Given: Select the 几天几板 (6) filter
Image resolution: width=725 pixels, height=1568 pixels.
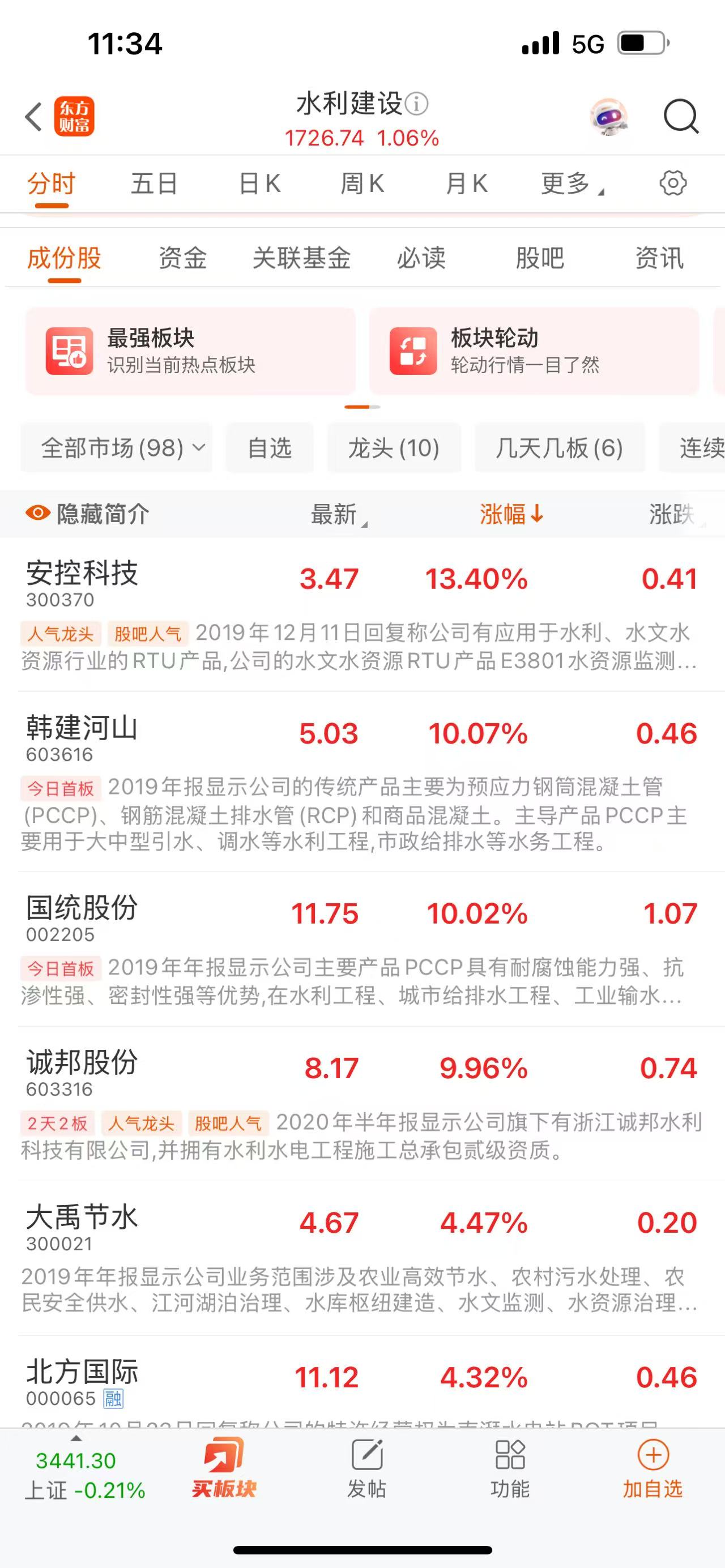Looking at the screenshot, I should click(x=559, y=448).
